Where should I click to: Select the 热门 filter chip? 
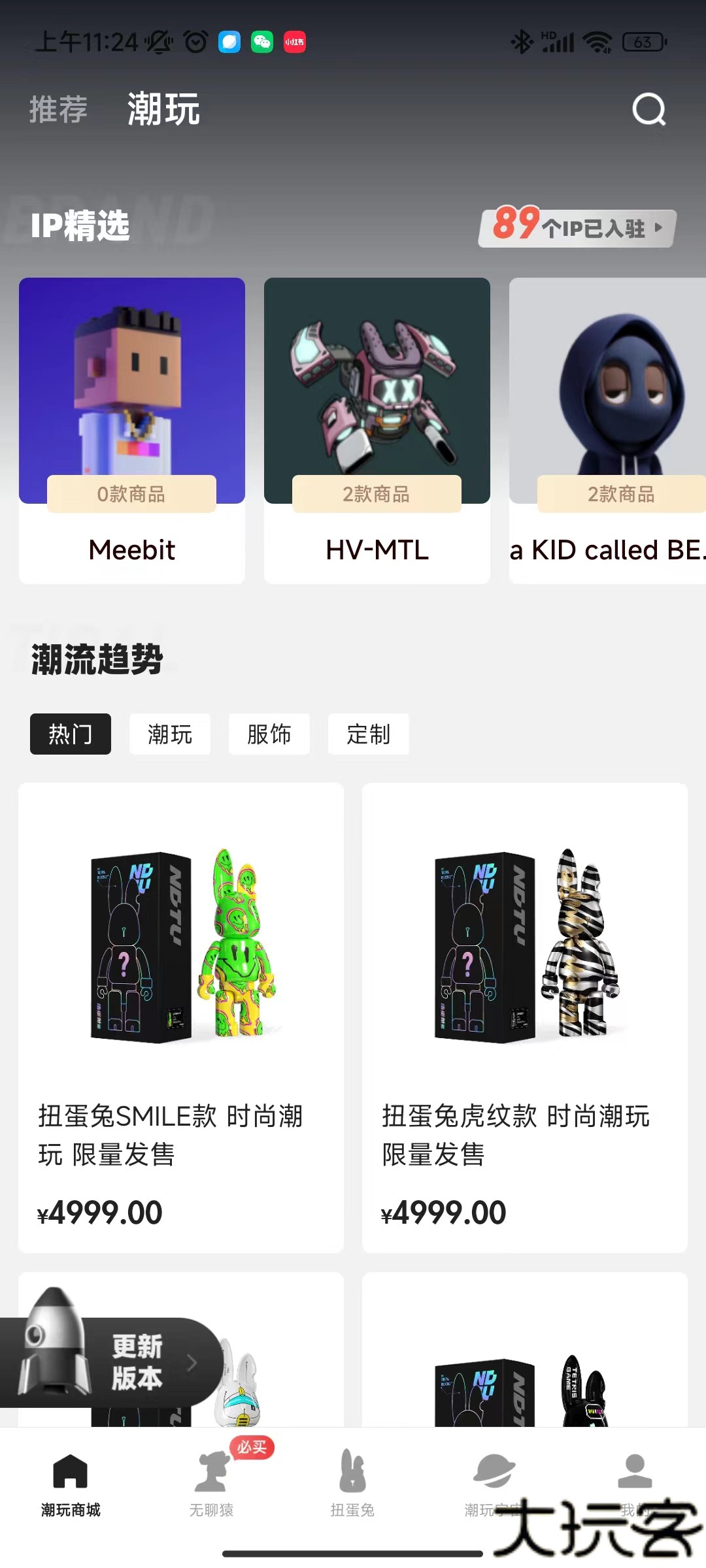pyautogui.click(x=70, y=734)
